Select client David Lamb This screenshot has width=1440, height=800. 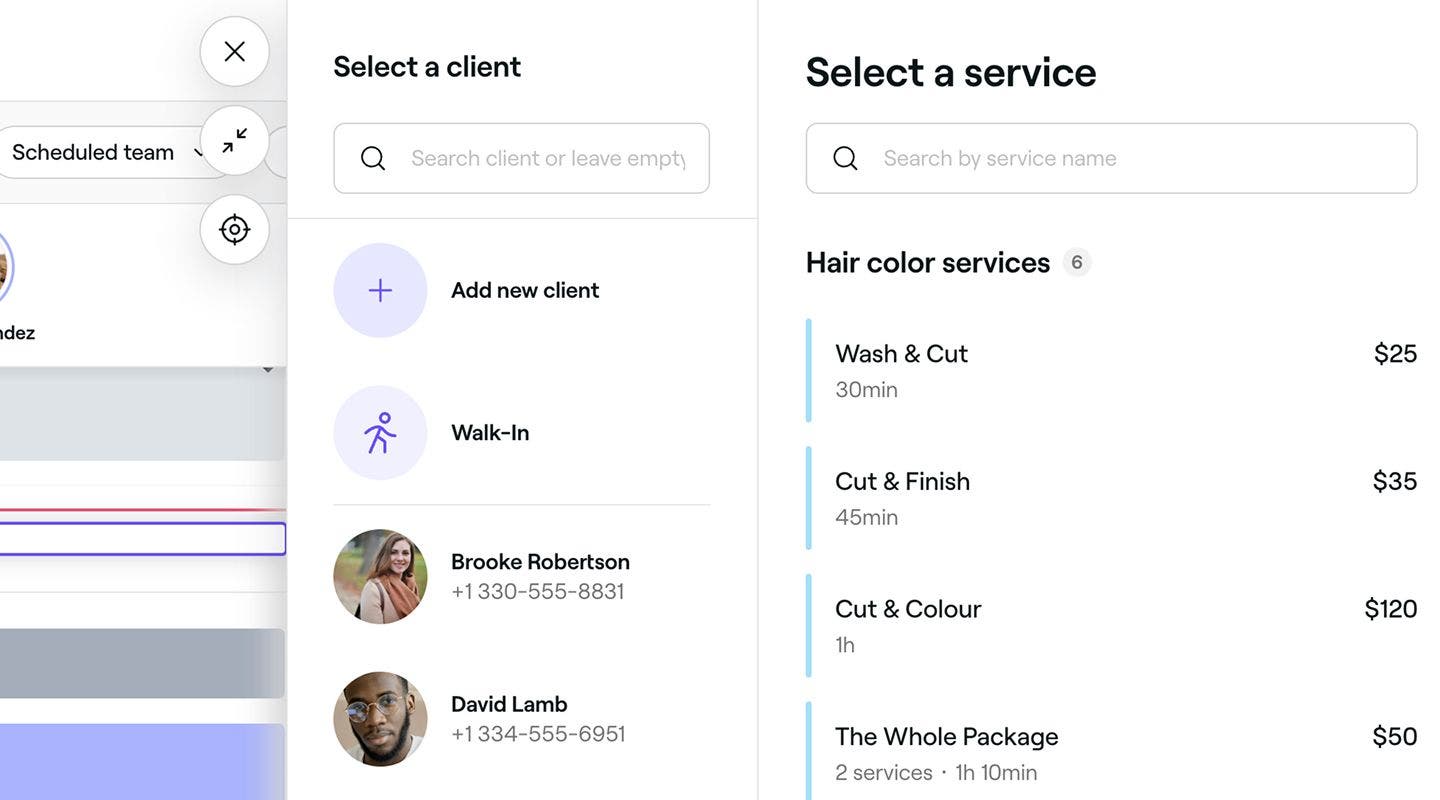tap(537, 719)
